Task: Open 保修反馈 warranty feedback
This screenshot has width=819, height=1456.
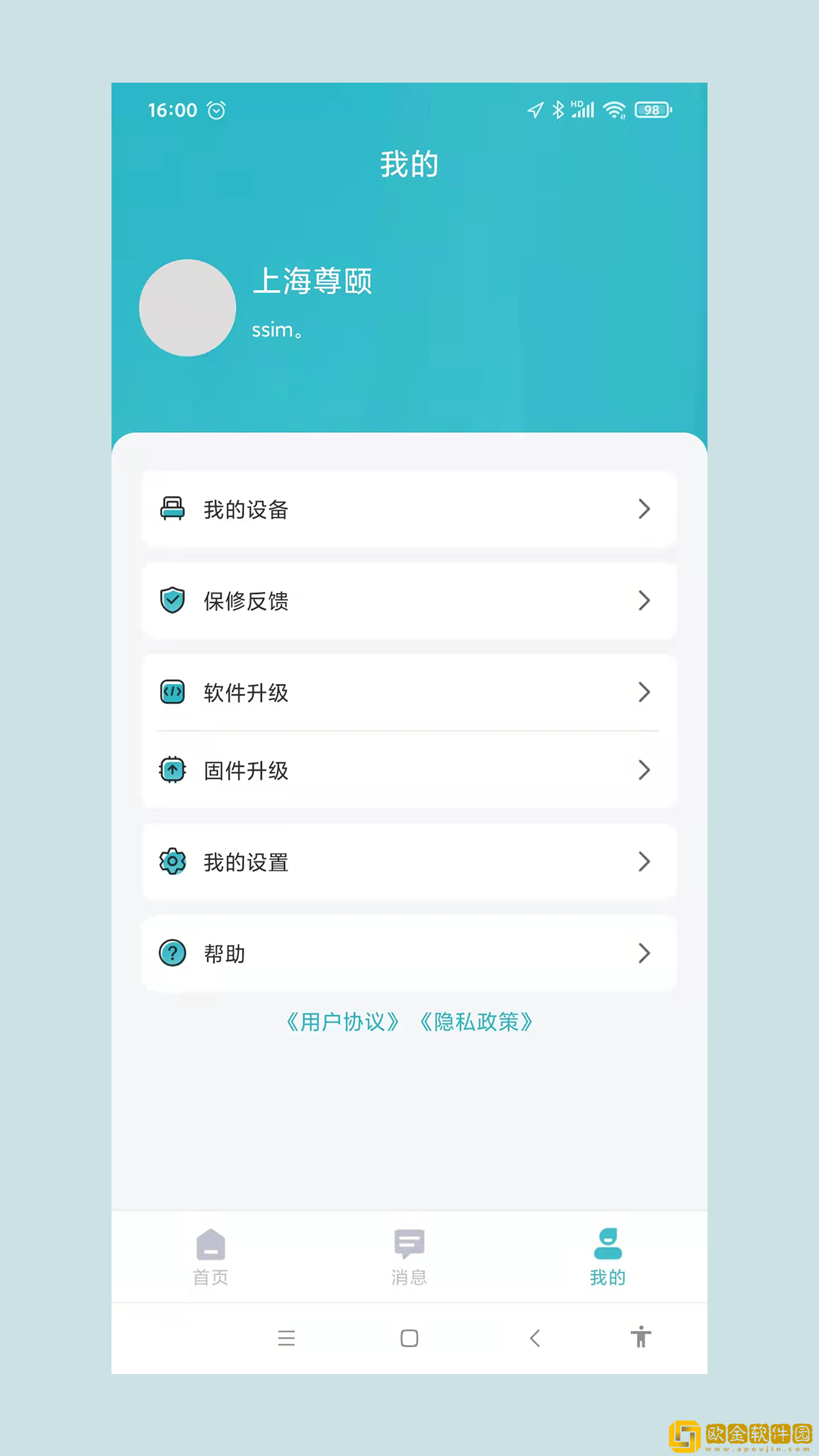Action: click(408, 601)
